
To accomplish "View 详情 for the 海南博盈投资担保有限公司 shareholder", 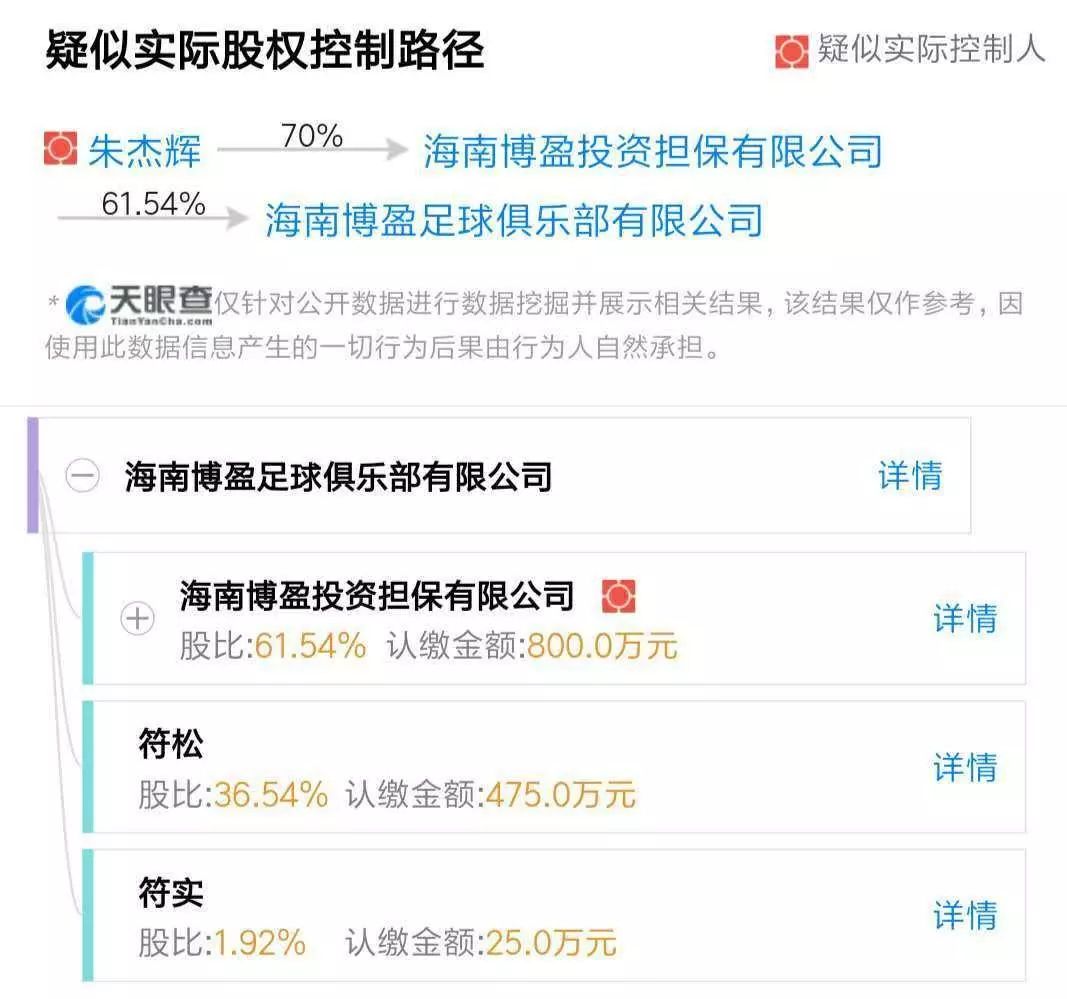I will tap(964, 619).
